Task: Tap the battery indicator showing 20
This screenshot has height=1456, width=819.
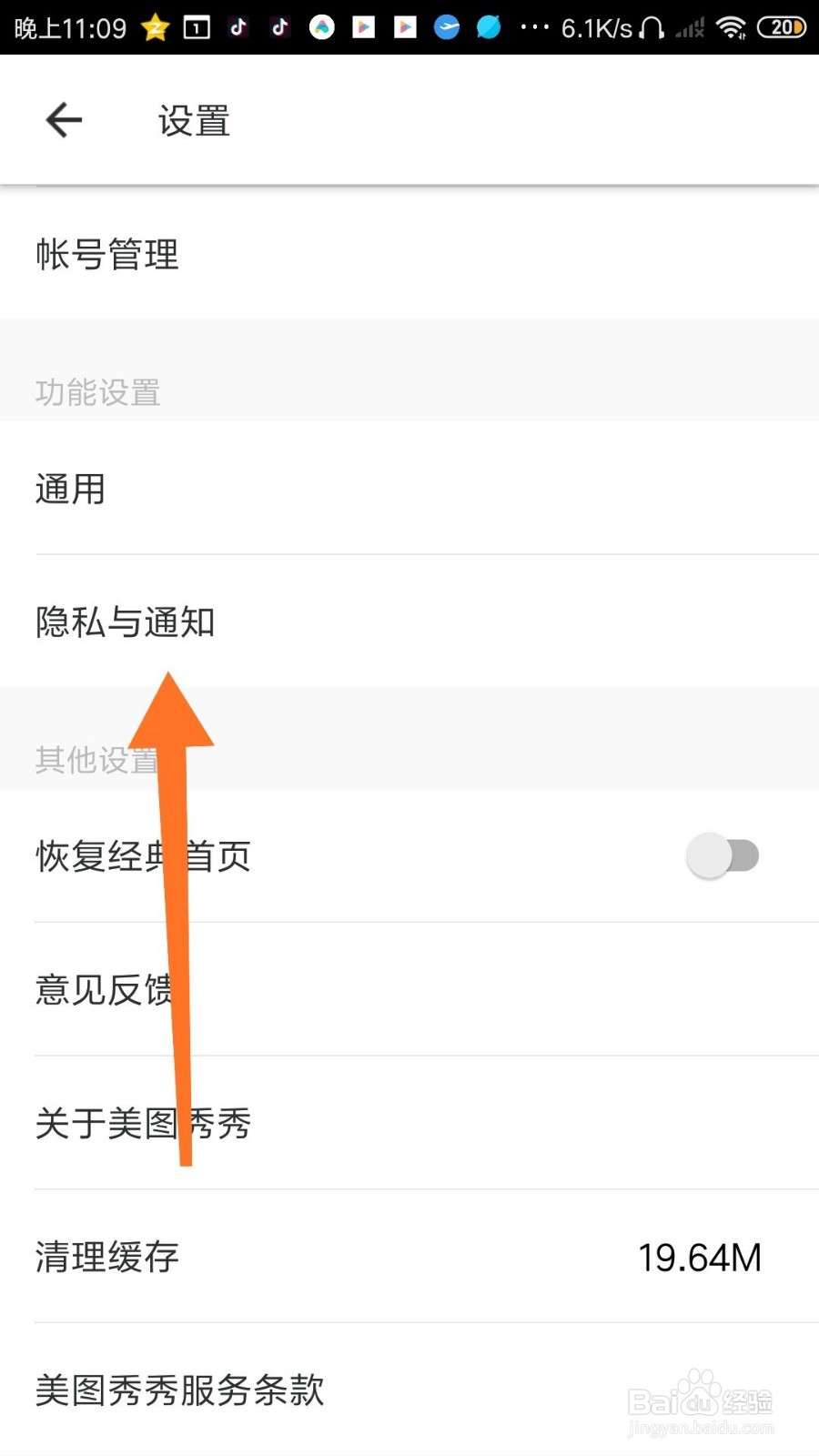Action: point(781,27)
